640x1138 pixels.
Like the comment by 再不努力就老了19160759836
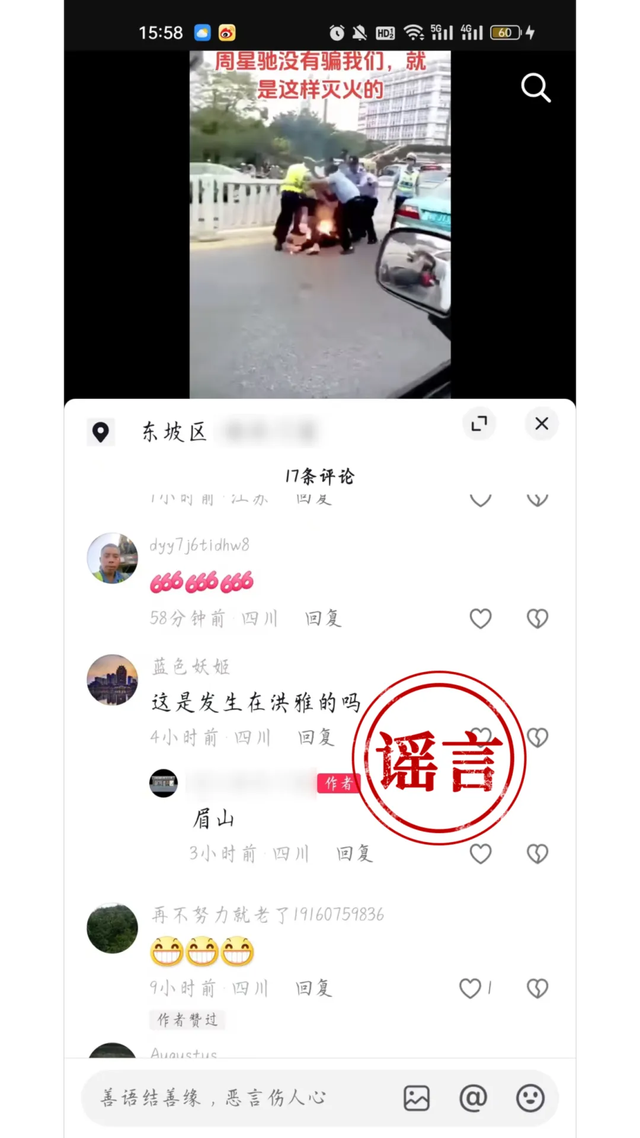471,988
